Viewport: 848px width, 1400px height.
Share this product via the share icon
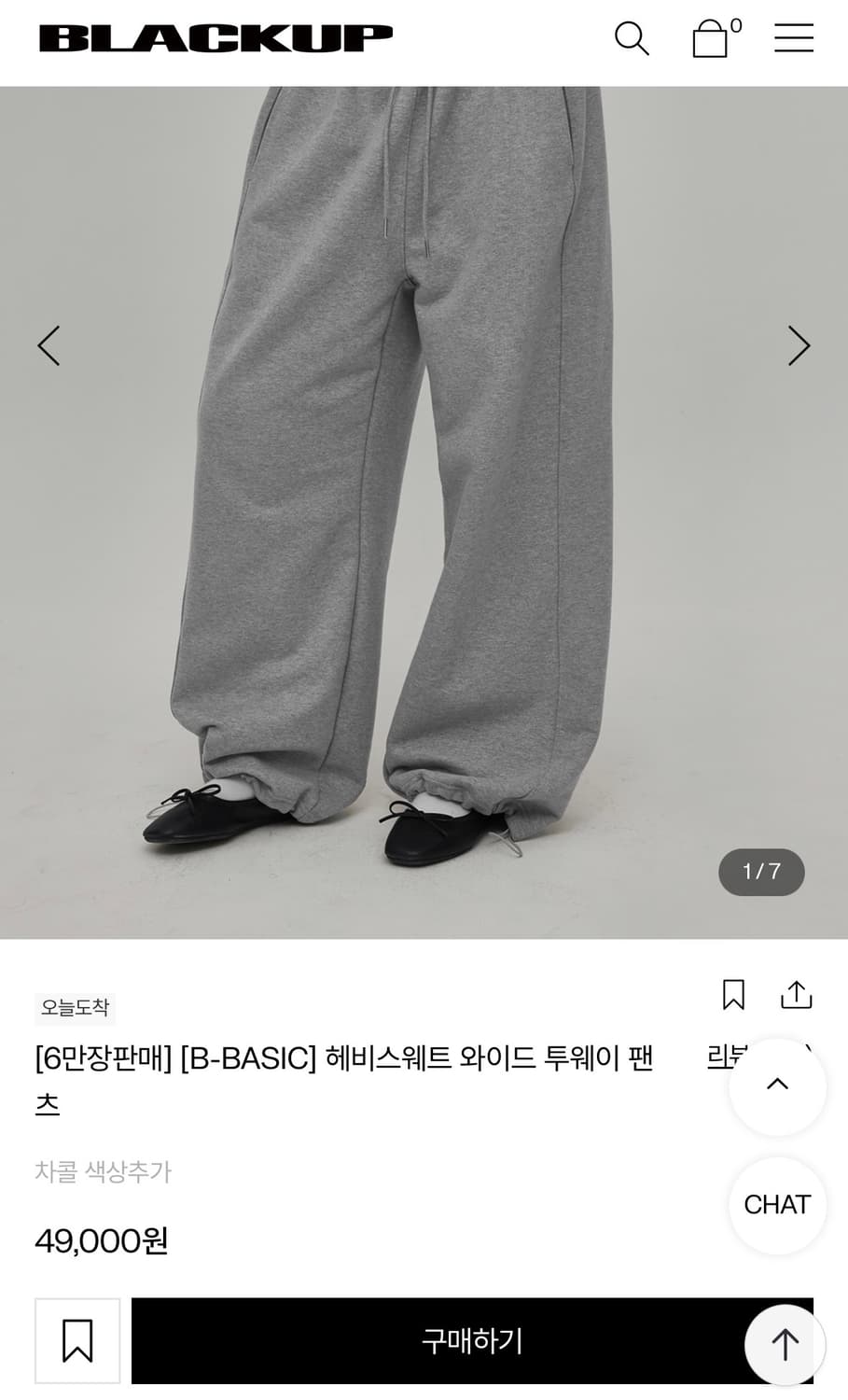coord(795,995)
